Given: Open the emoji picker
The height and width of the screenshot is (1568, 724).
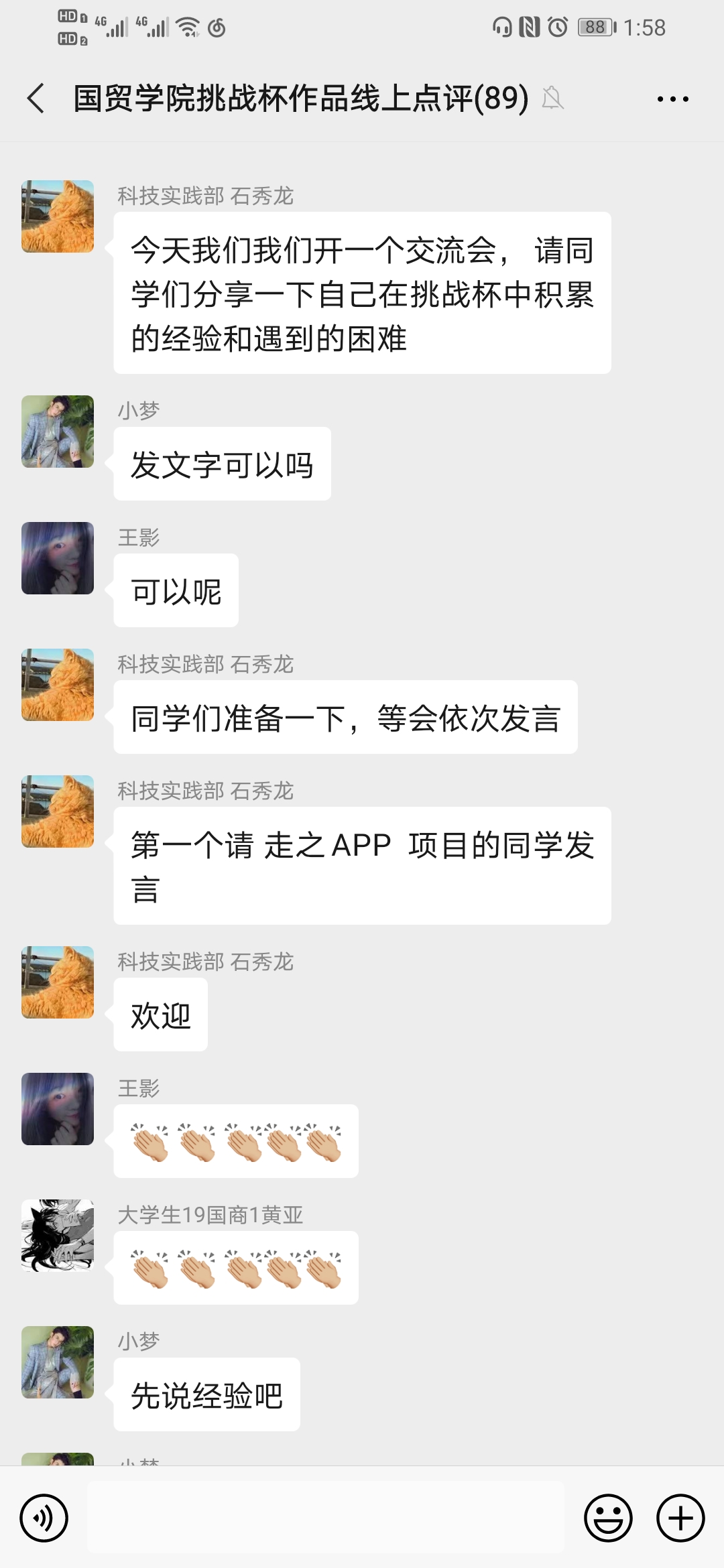Looking at the screenshot, I should (x=608, y=1518).
